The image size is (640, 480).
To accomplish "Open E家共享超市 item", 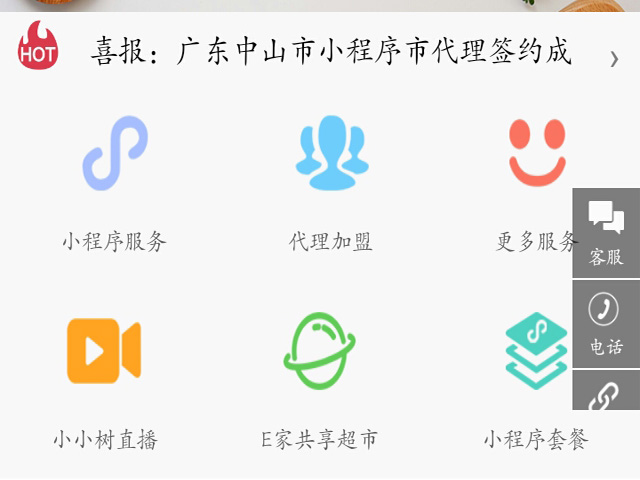I will [319, 382].
